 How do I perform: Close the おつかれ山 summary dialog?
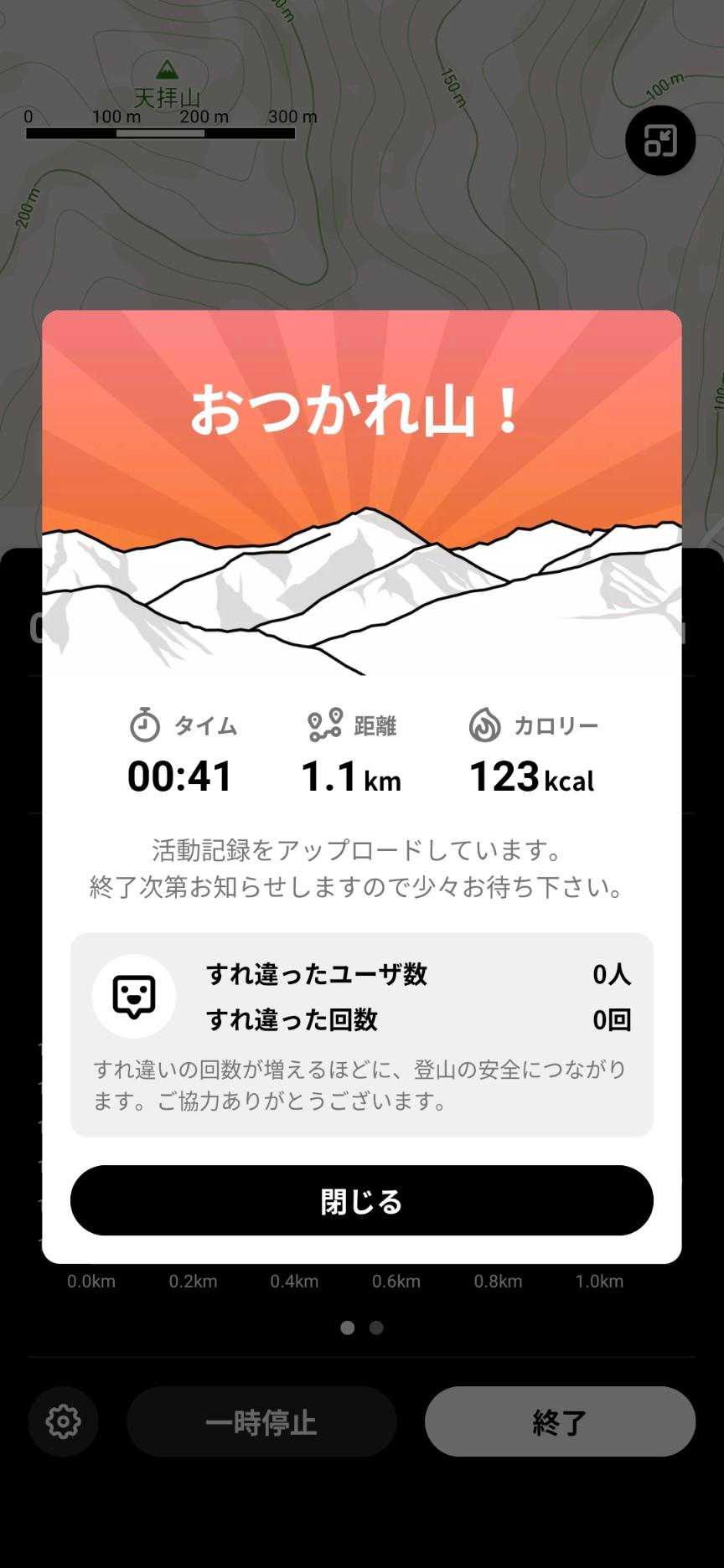361,1200
